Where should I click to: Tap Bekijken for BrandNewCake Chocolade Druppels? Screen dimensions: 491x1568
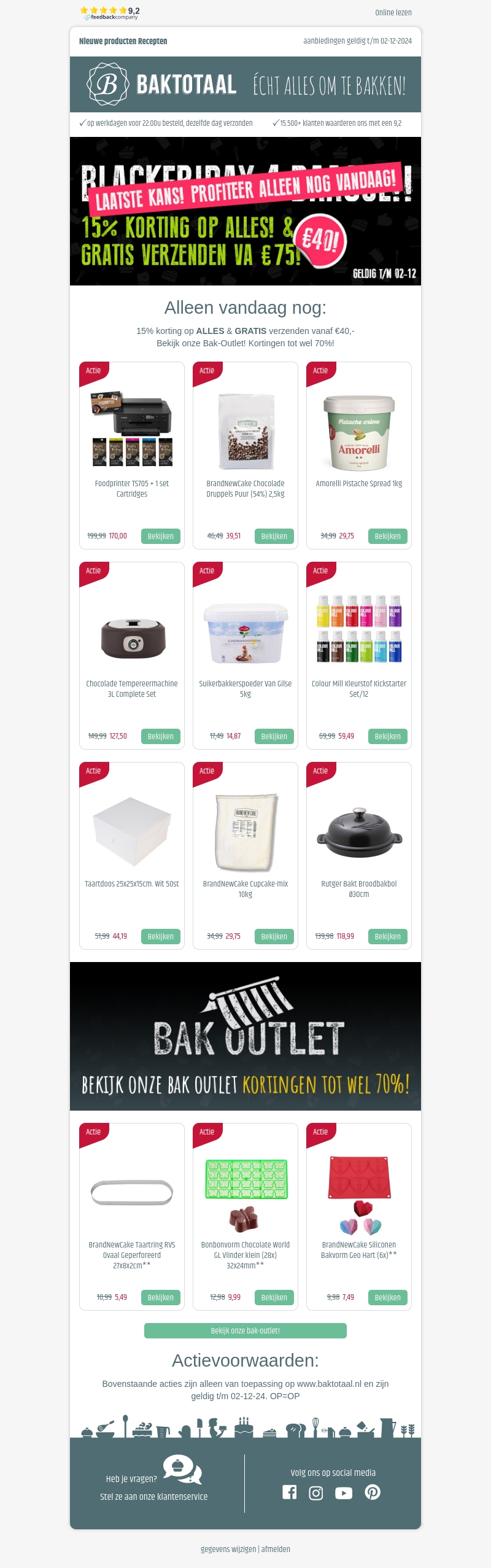tap(274, 536)
